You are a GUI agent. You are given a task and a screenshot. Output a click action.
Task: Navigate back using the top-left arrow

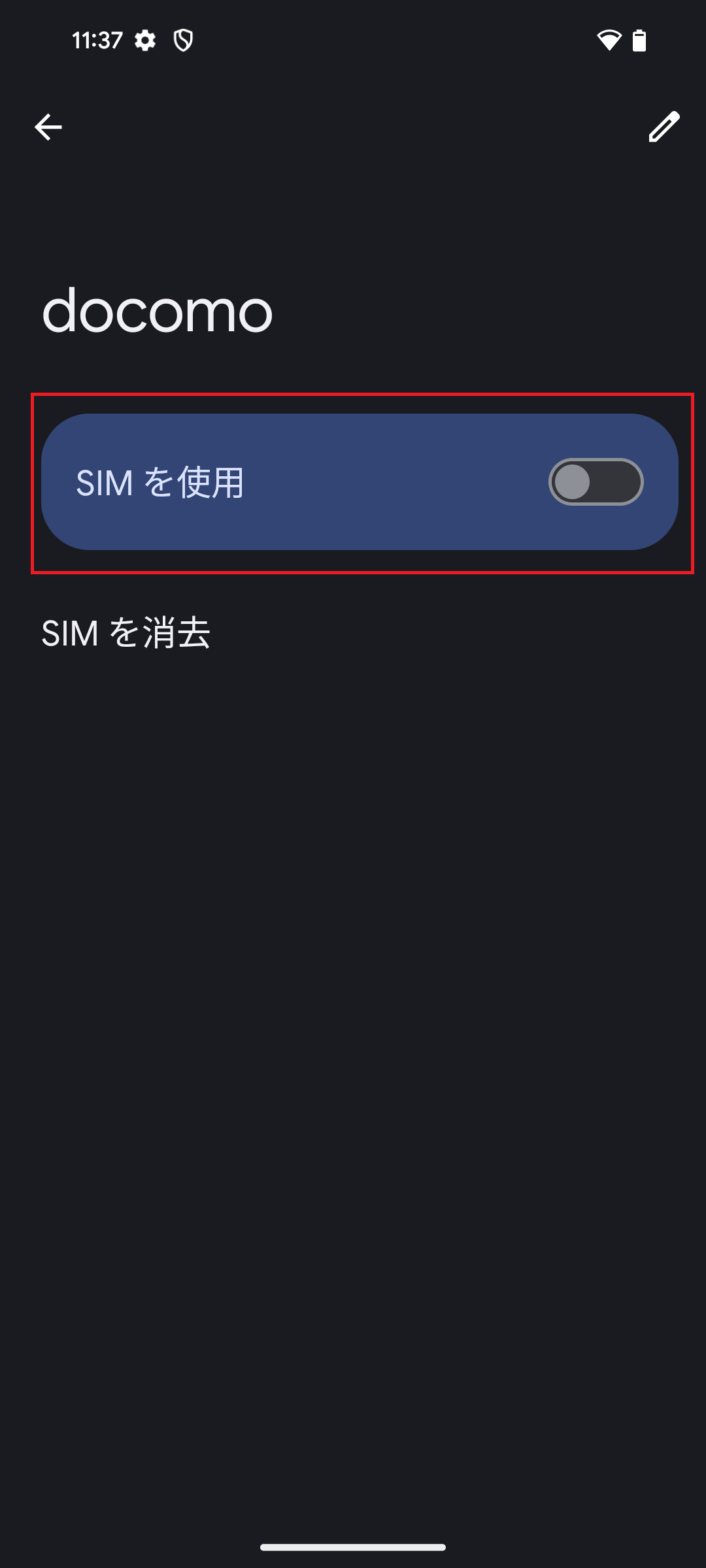tap(48, 128)
